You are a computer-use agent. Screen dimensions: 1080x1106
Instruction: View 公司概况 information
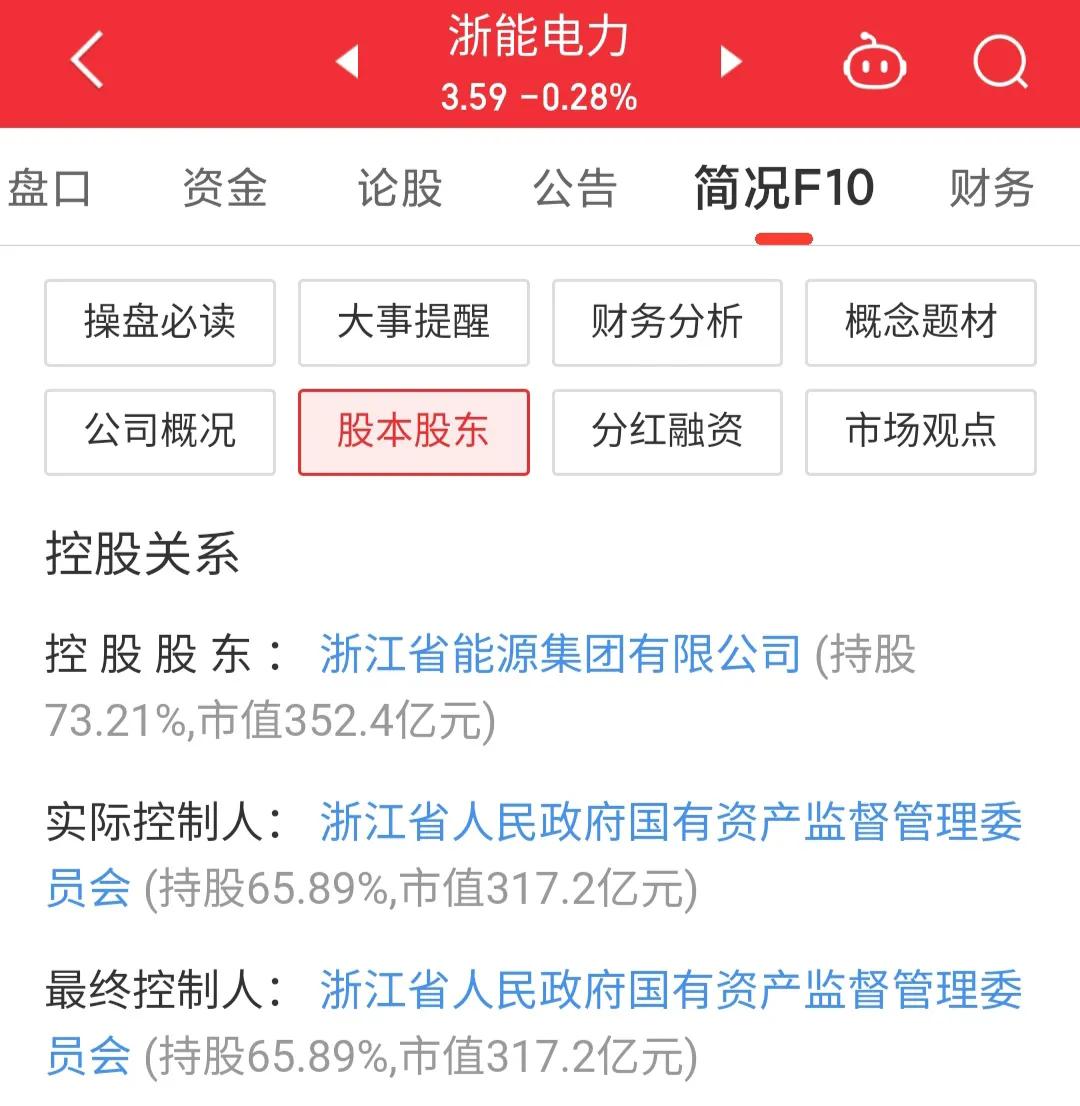159,432
